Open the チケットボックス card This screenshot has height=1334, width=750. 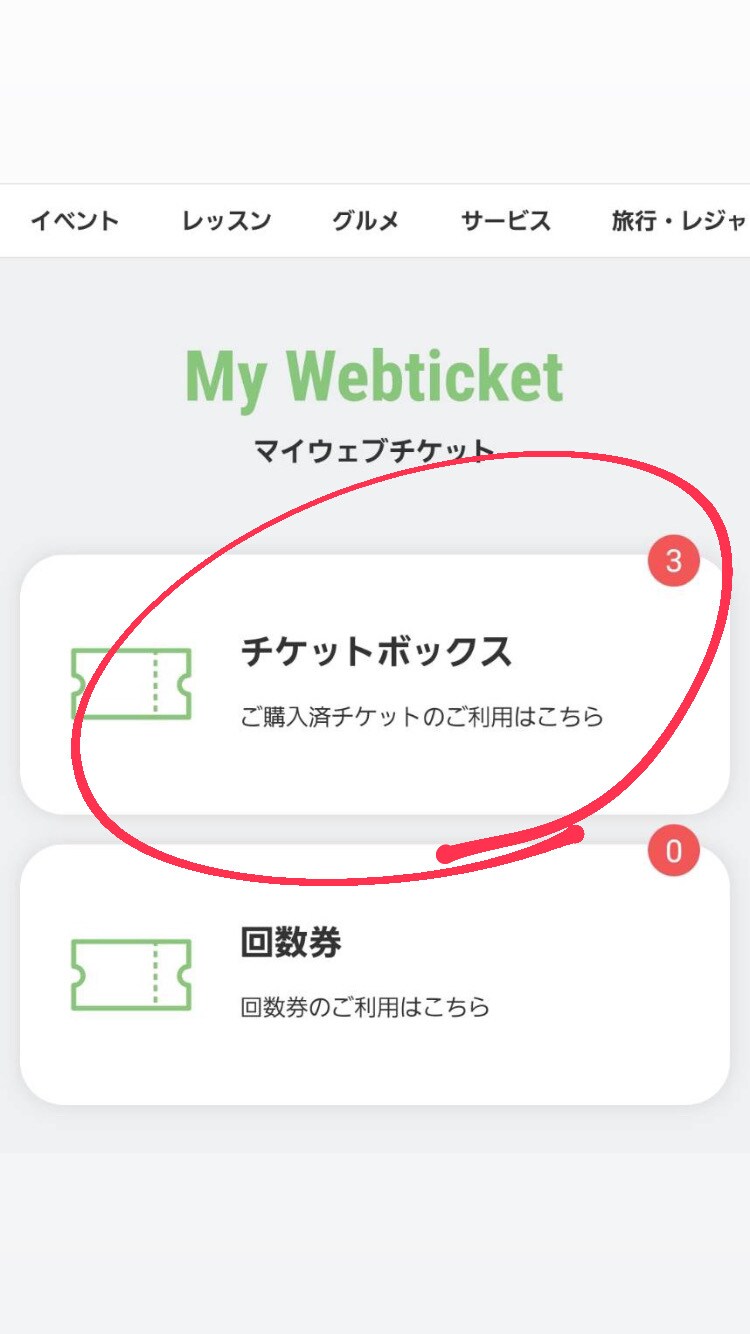[x=374, y=684]
